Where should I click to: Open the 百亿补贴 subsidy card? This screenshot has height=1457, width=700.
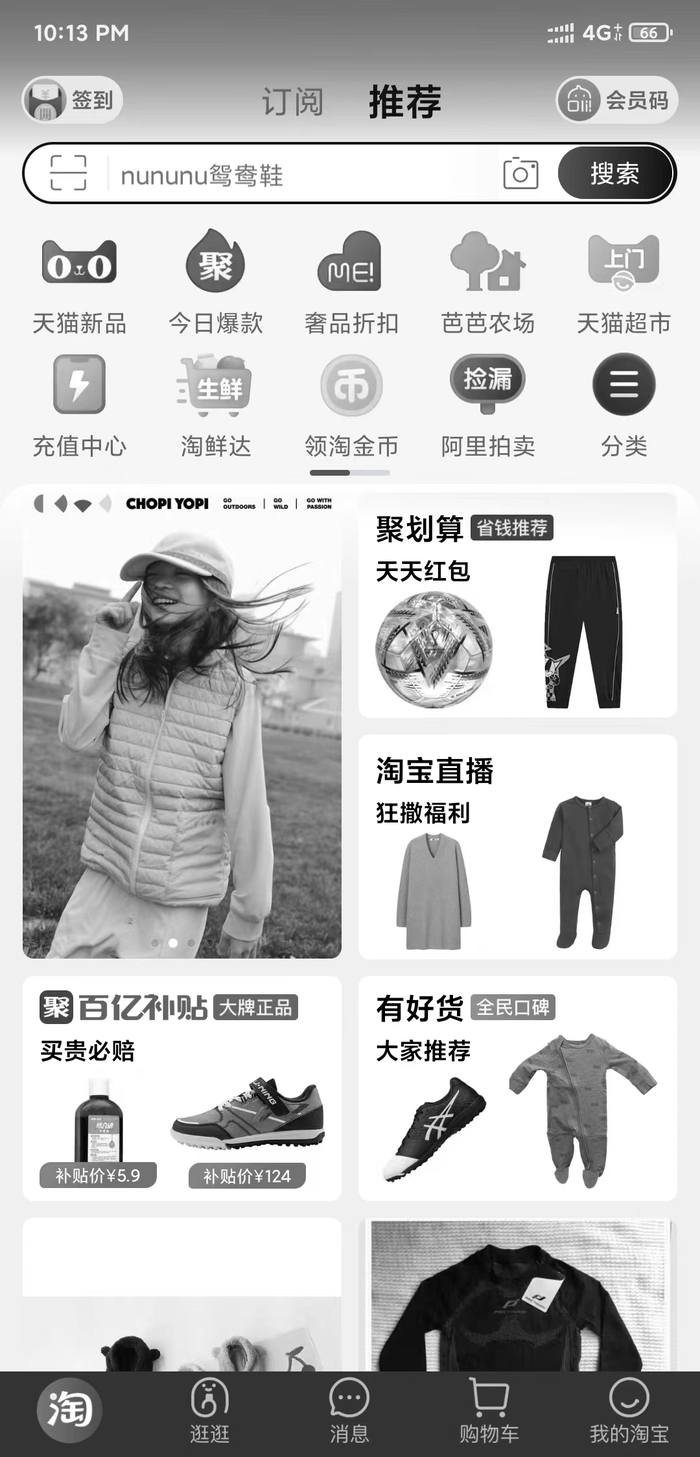182,1088
